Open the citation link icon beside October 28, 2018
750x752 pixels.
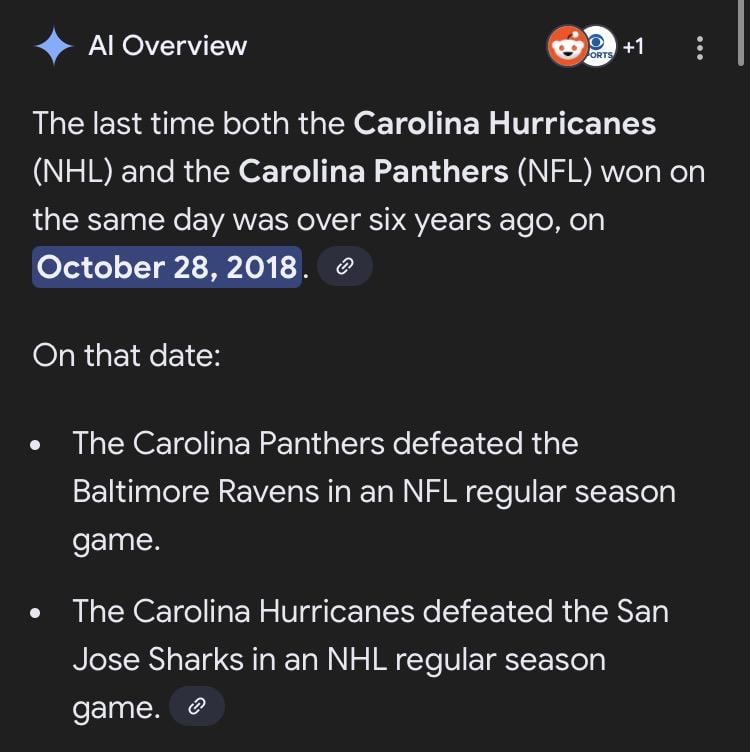pyautogui.click(x=344, y=266)
